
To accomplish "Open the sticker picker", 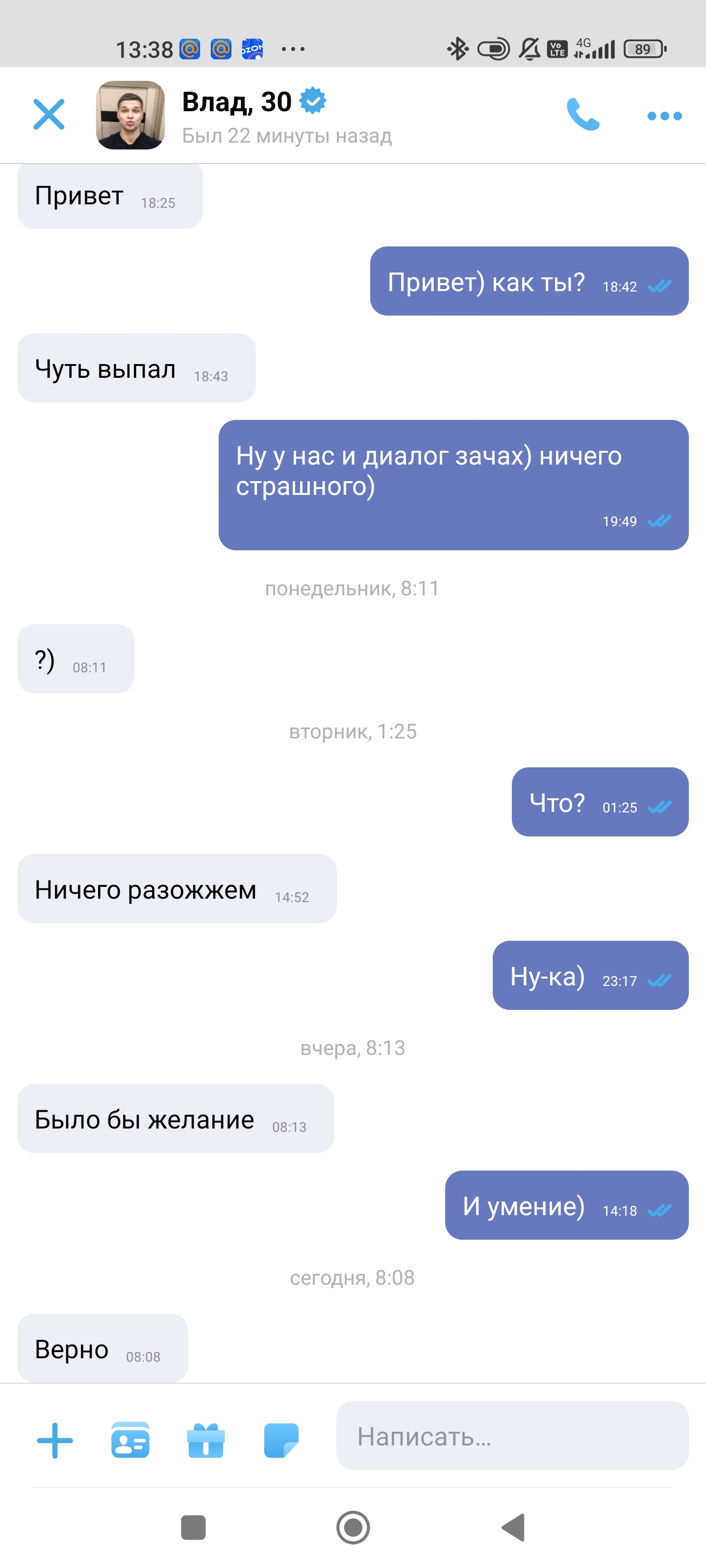I will point(281,1440).
